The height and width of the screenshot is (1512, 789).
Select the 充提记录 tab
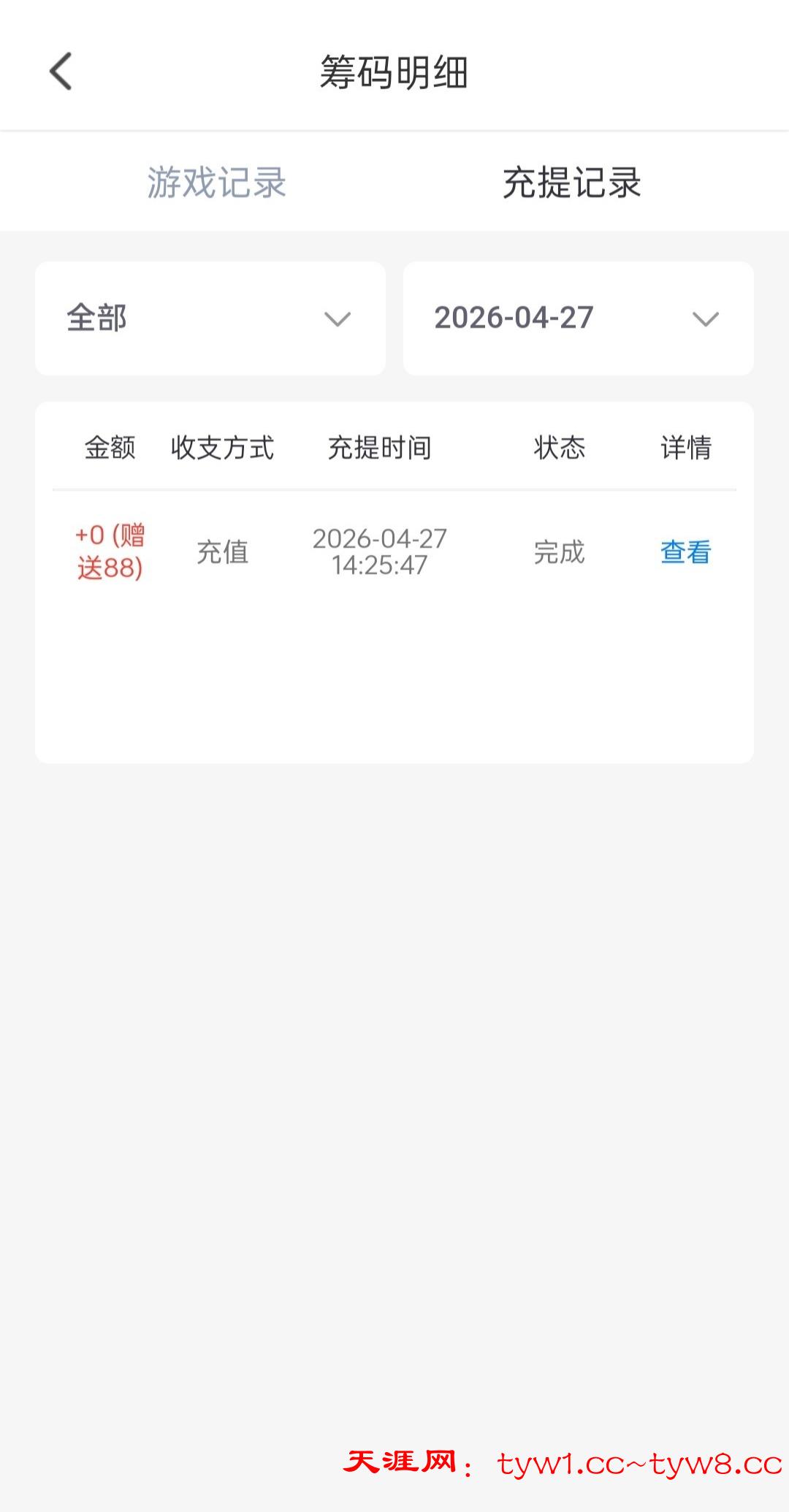coord(571,183)
